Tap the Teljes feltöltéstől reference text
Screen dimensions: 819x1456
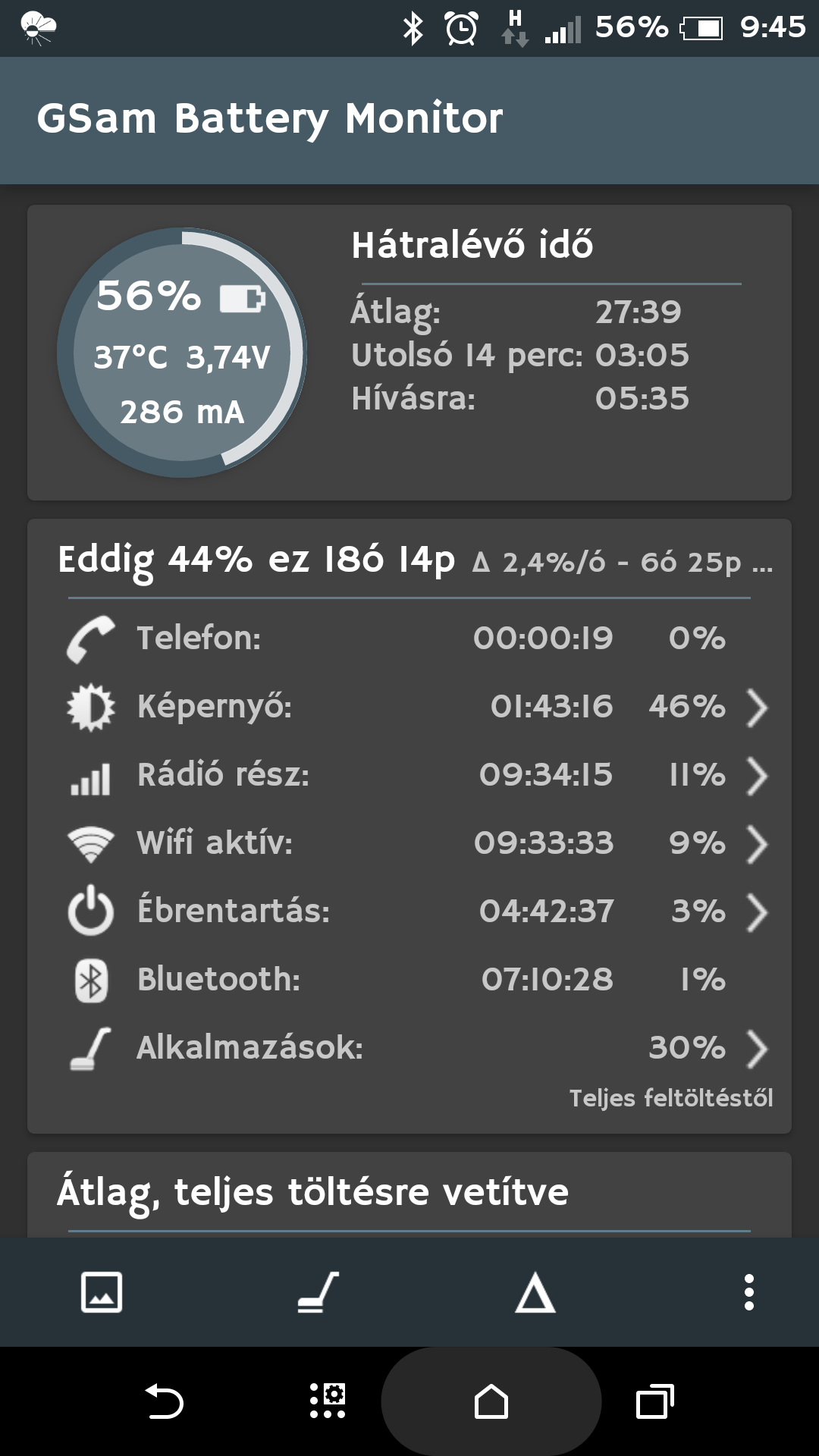[671, 1098]
